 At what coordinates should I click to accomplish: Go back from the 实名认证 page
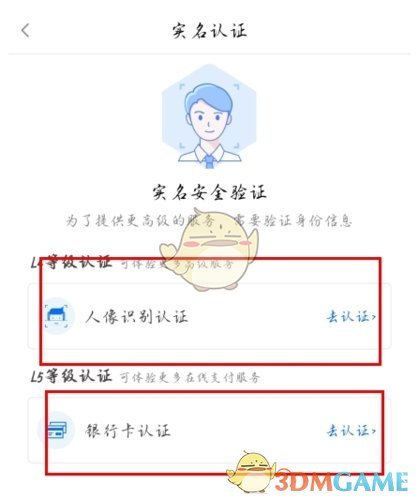[25, 31]
